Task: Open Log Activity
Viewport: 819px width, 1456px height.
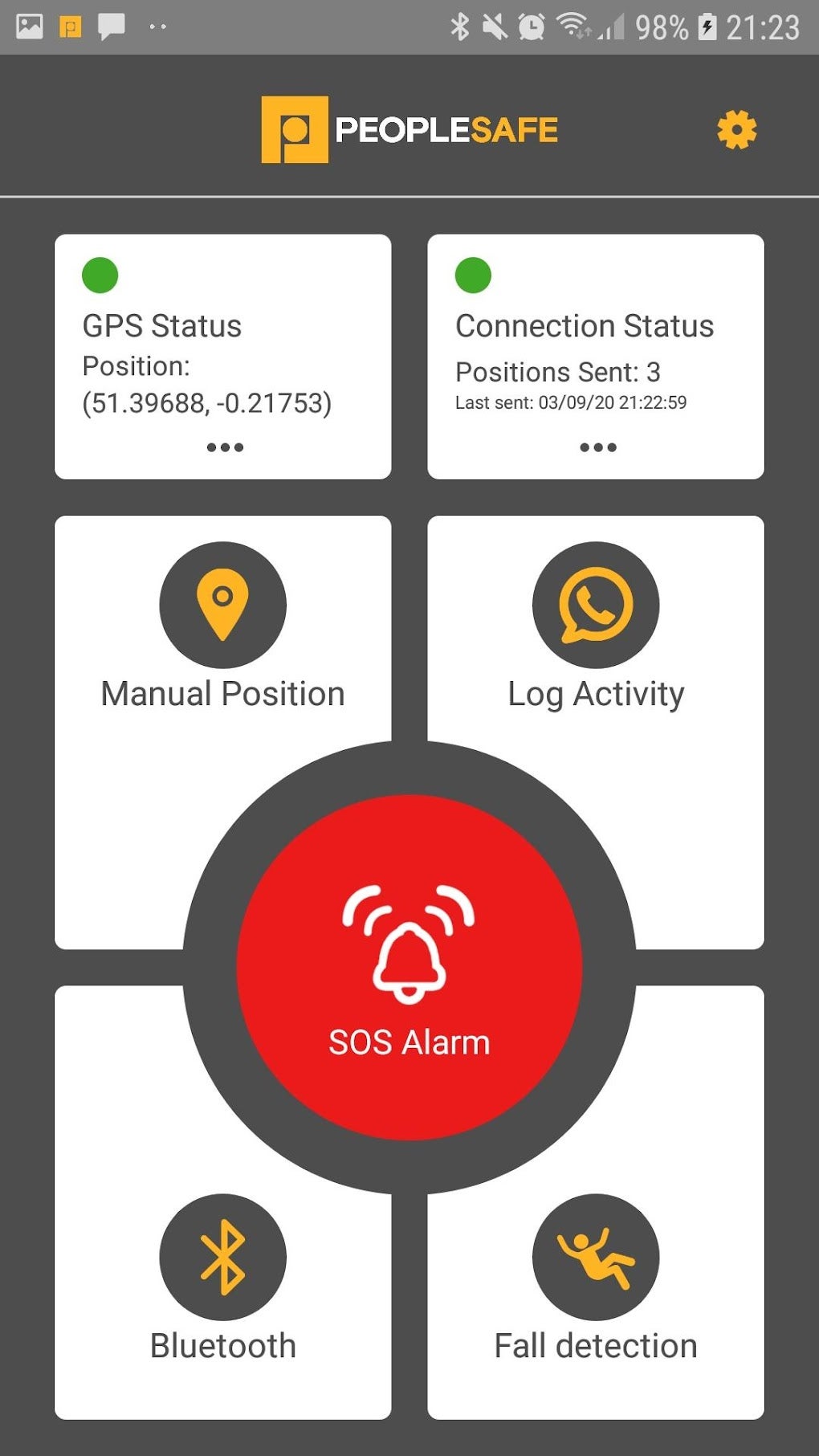Action: (595, 628)
